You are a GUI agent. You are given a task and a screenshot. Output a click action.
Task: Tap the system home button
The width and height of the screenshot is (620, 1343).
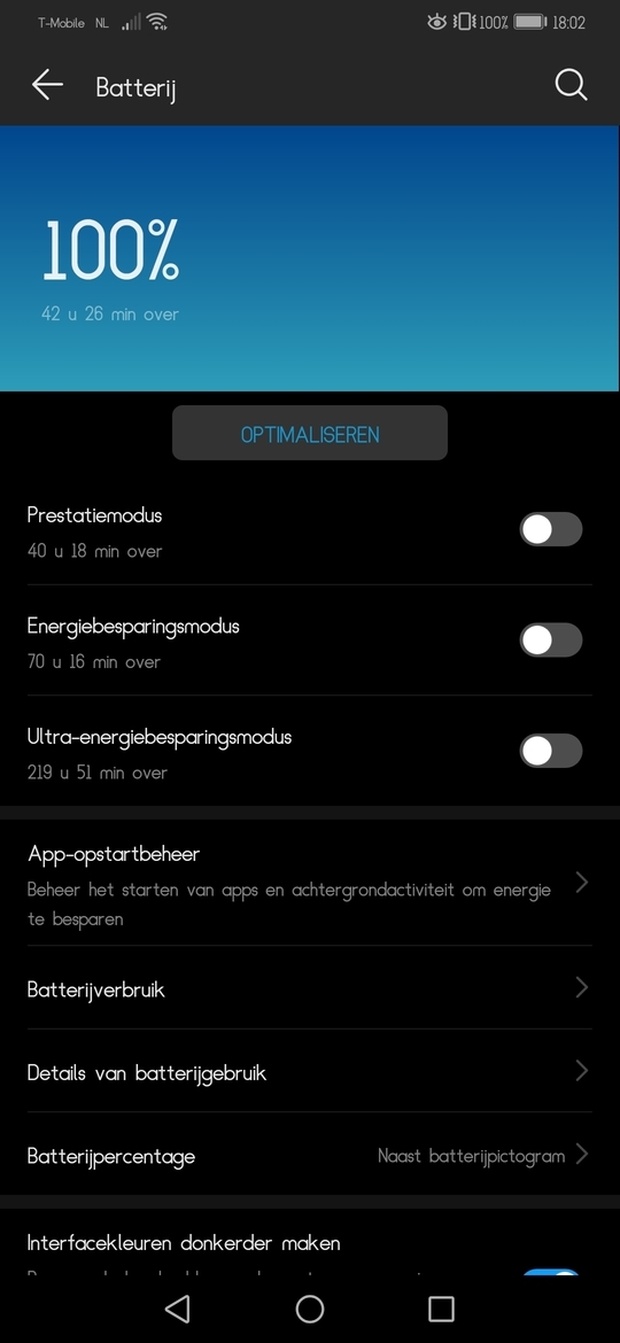(310, 1308)
